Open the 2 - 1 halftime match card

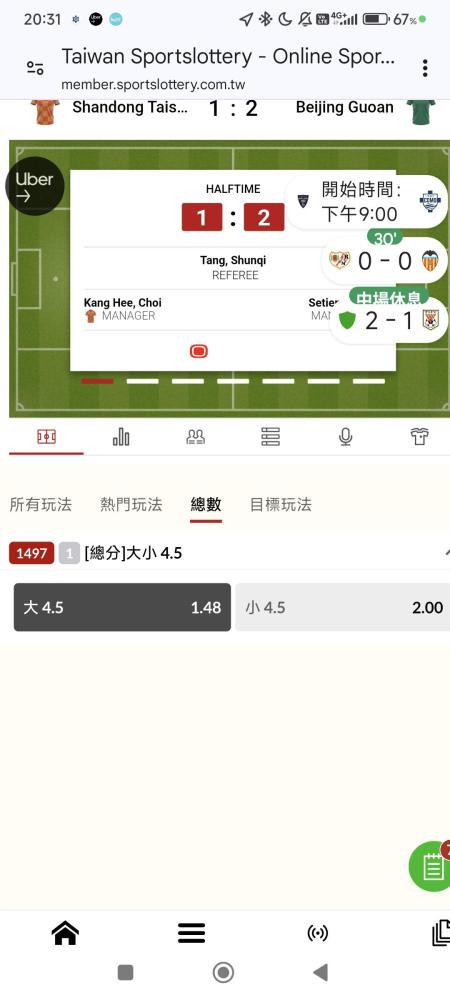pos(389,320)
